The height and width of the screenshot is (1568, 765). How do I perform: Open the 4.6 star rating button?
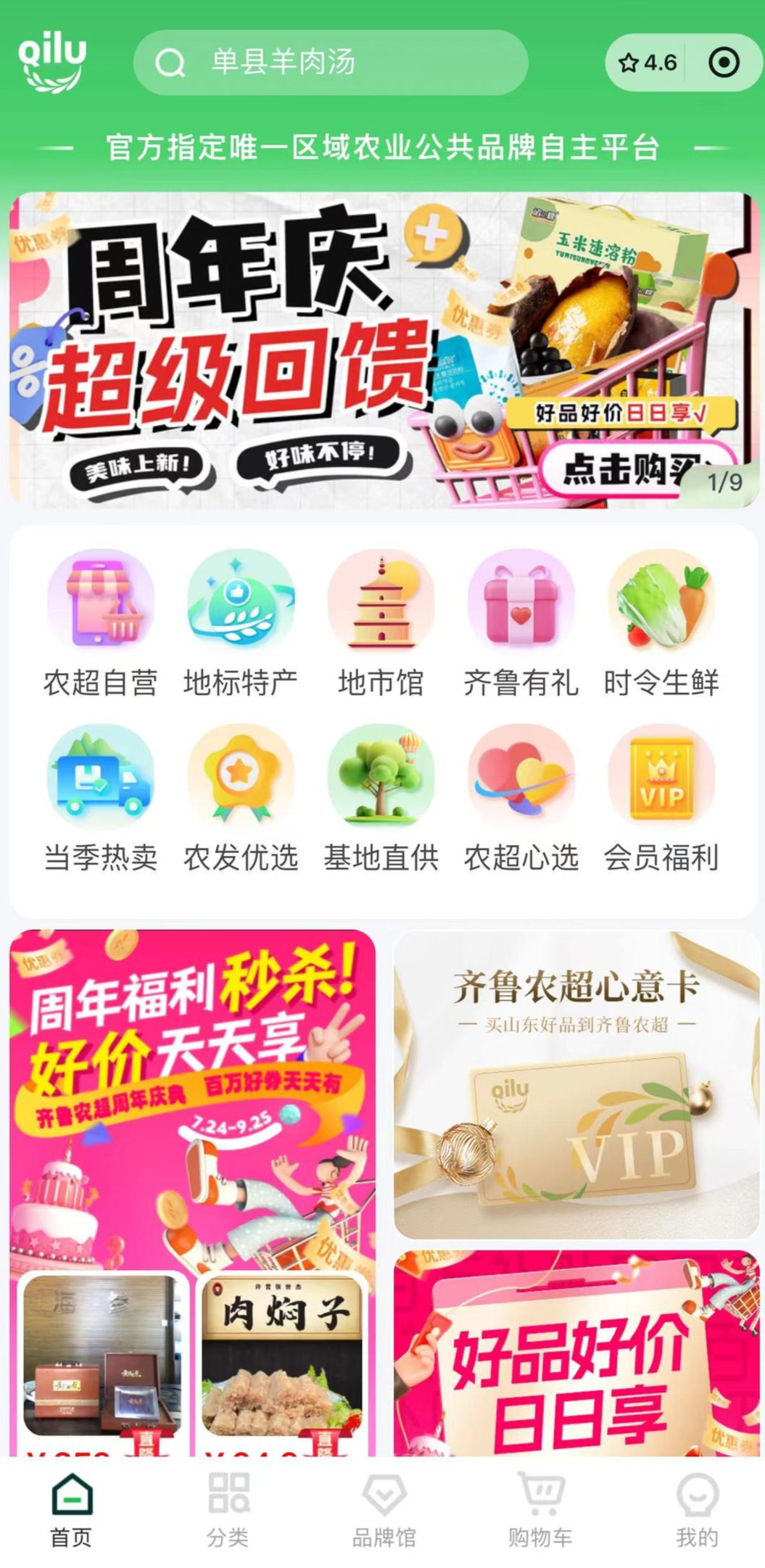tap(648, 63)
